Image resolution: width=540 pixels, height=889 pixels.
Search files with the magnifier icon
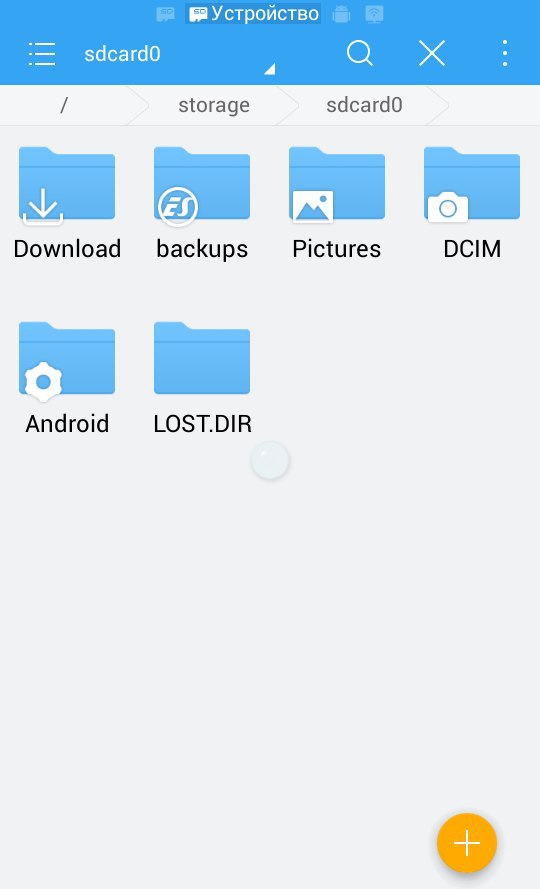click(x=360, y=54)
